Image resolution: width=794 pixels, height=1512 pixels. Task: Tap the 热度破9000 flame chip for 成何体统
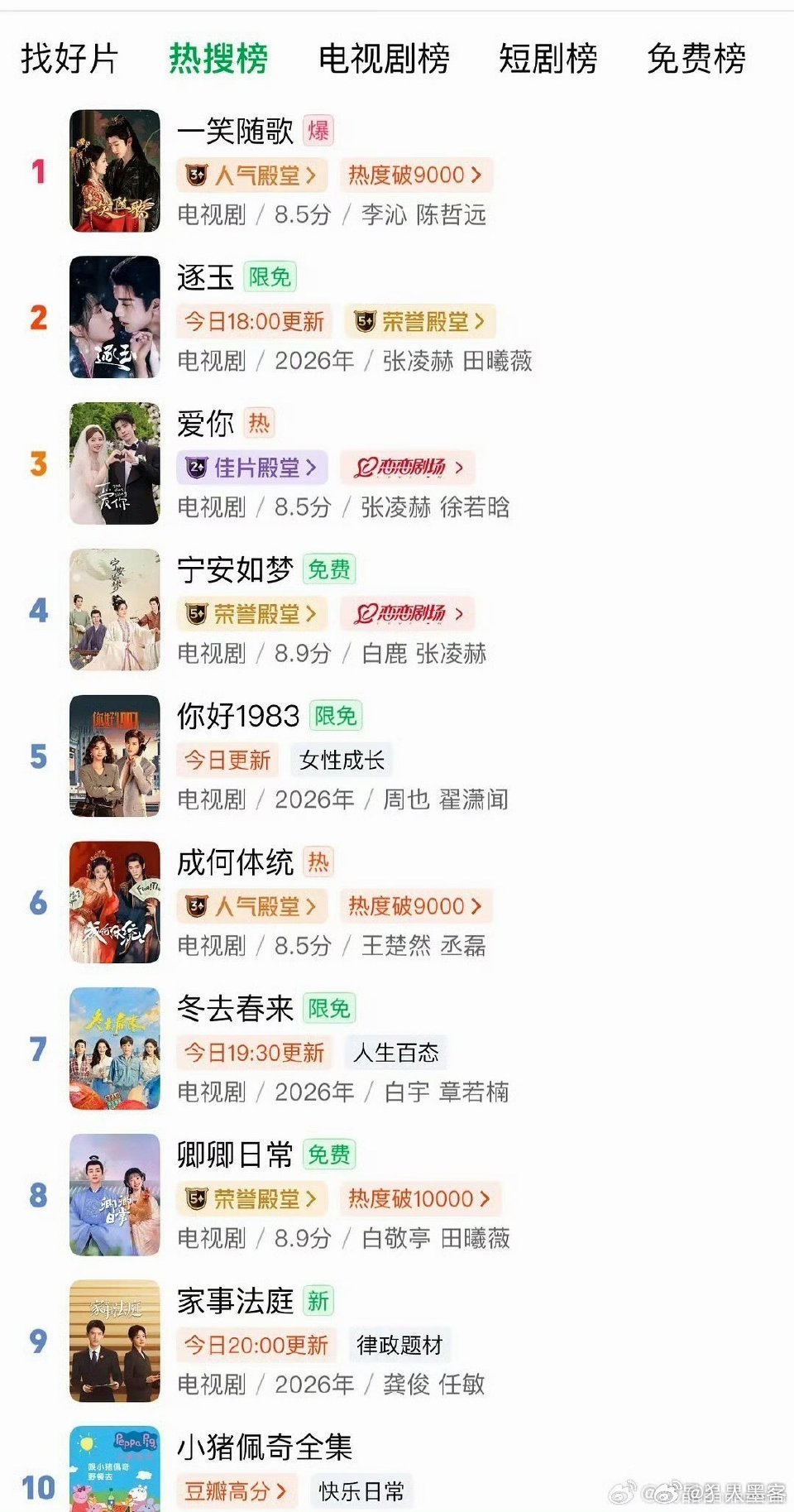click(x=417, y=906)
